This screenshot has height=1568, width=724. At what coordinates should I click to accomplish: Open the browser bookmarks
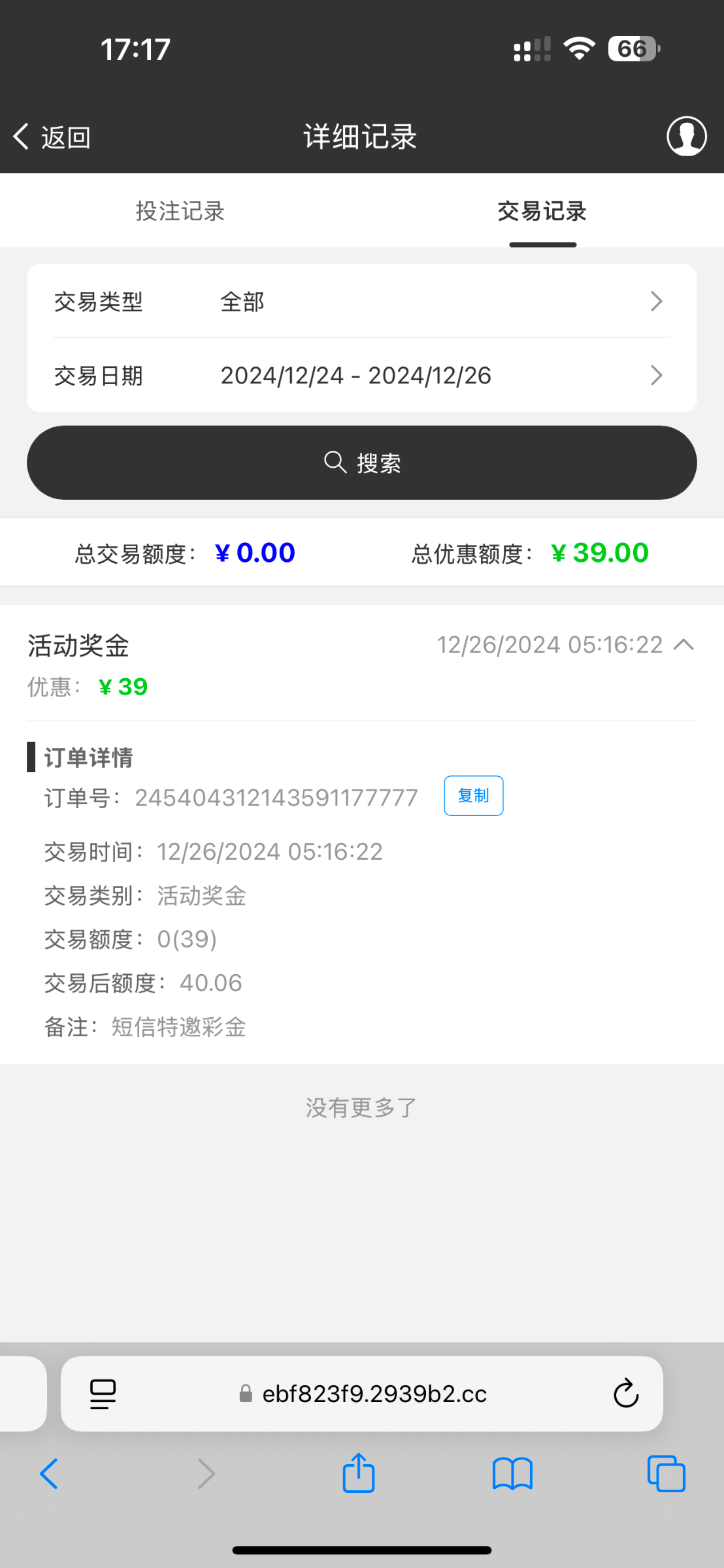(513, 1474)
